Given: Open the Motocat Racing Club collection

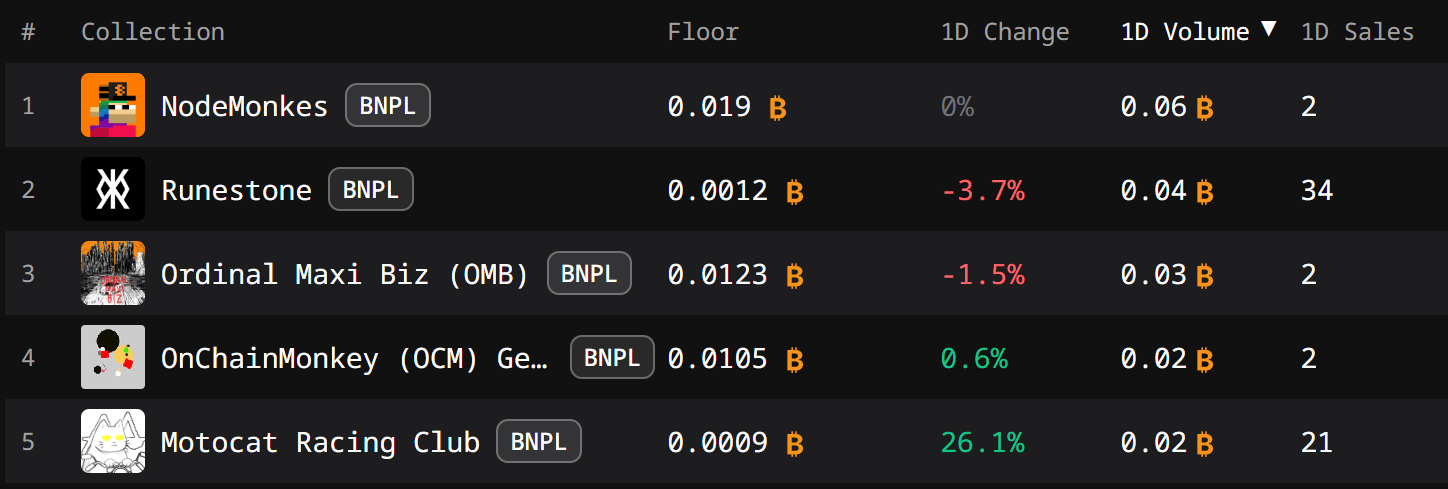Looking at the screenshot, I should [x=320, y=442].
